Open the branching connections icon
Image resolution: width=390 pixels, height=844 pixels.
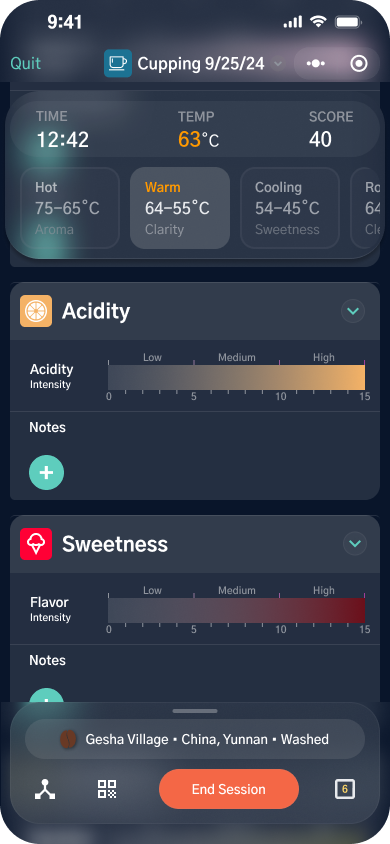coord(45,789)
